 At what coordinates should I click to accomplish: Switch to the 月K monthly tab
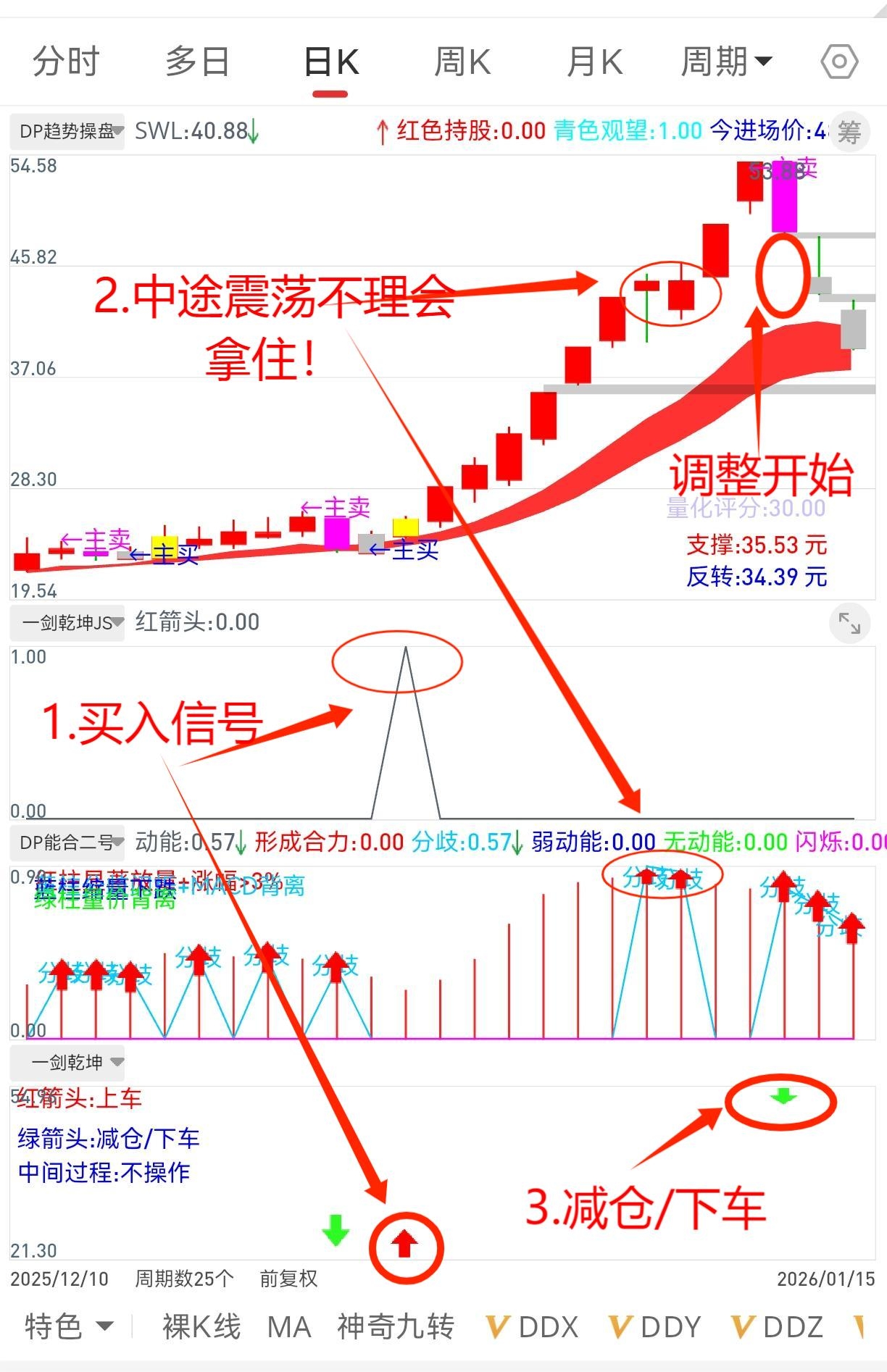tap(594, 61)
